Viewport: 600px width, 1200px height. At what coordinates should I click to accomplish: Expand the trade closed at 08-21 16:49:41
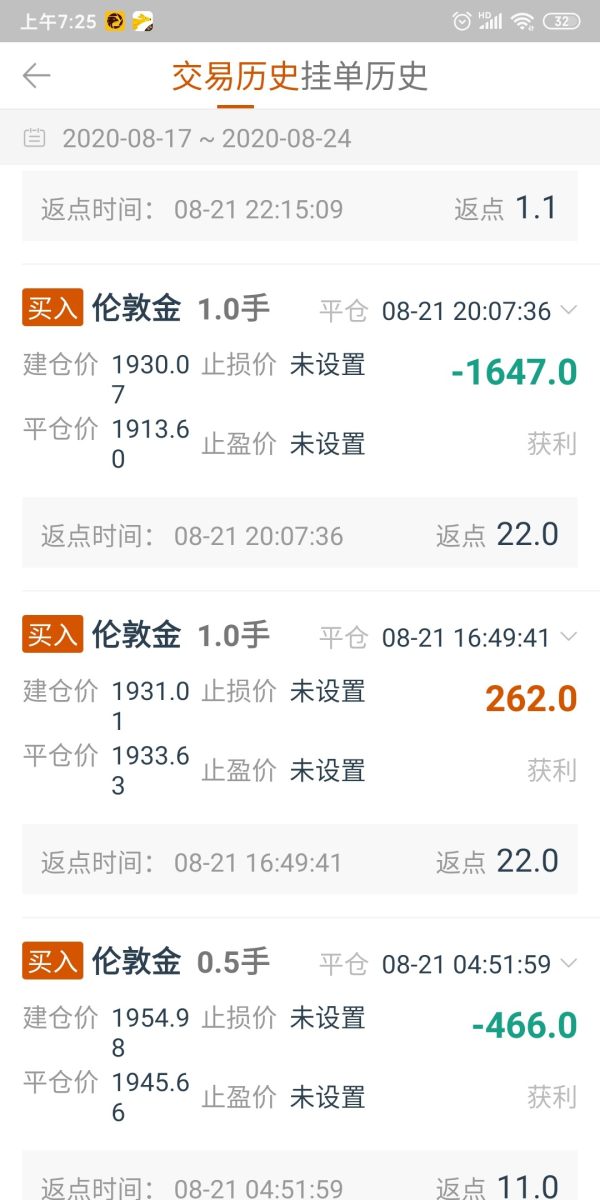point(569,636)
